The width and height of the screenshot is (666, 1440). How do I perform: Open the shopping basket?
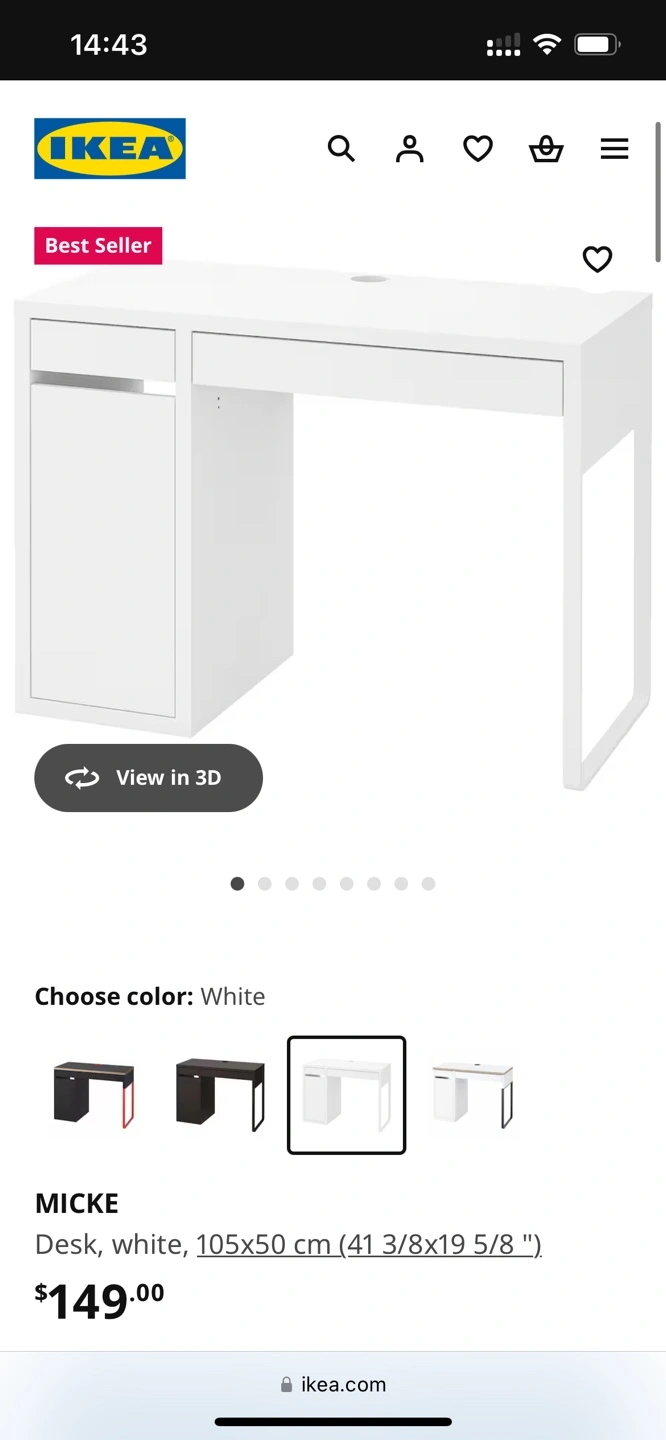546,149
